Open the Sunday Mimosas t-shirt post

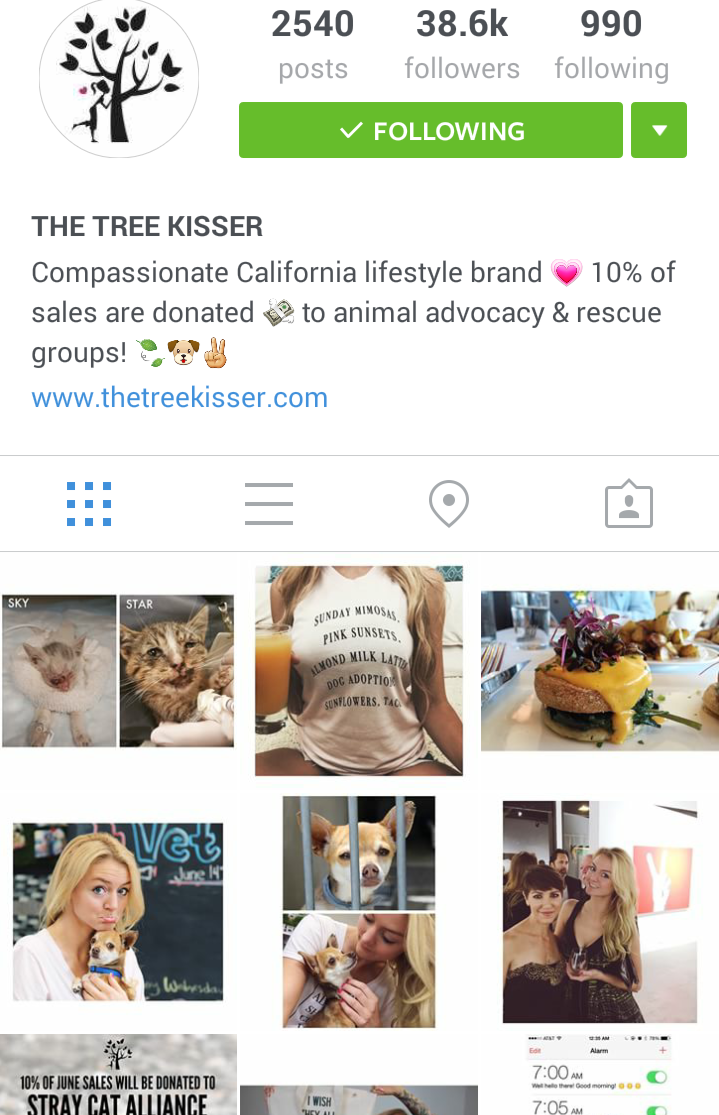[x=358, y=671]
